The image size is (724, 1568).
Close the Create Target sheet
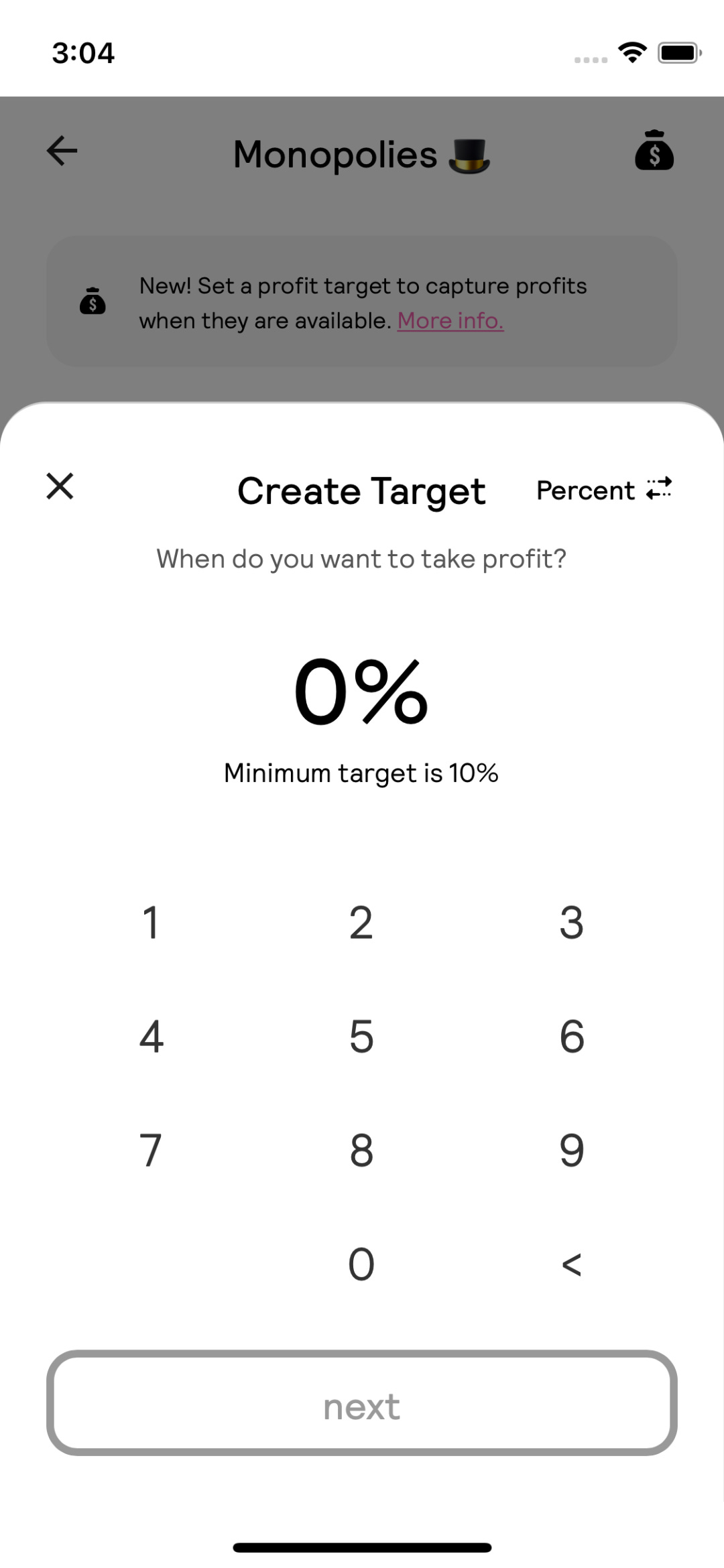tap(60, 486)
